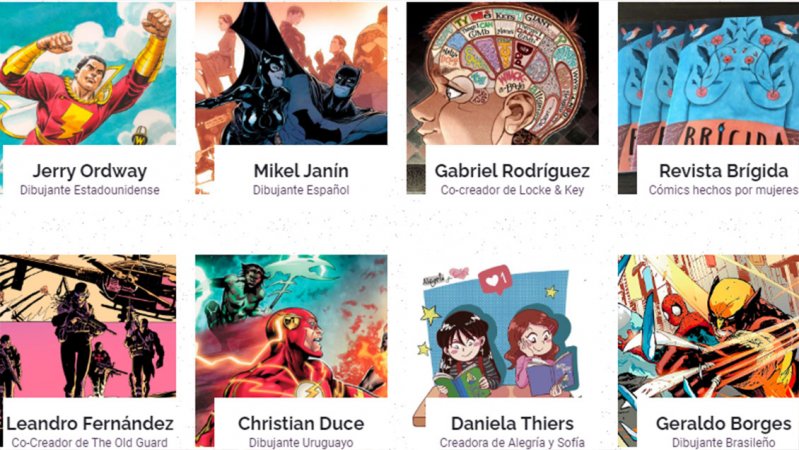
Task: Open Geraldo Borges's guest card
Action: click(x=723, y=424)
